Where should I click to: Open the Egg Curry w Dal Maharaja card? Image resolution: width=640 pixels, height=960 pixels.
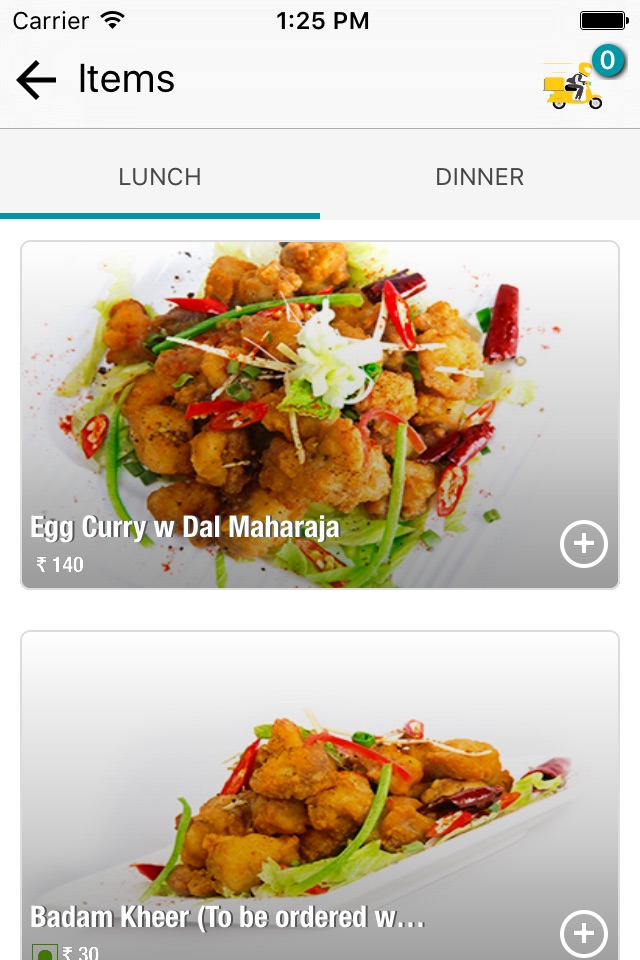pos(300,400)
